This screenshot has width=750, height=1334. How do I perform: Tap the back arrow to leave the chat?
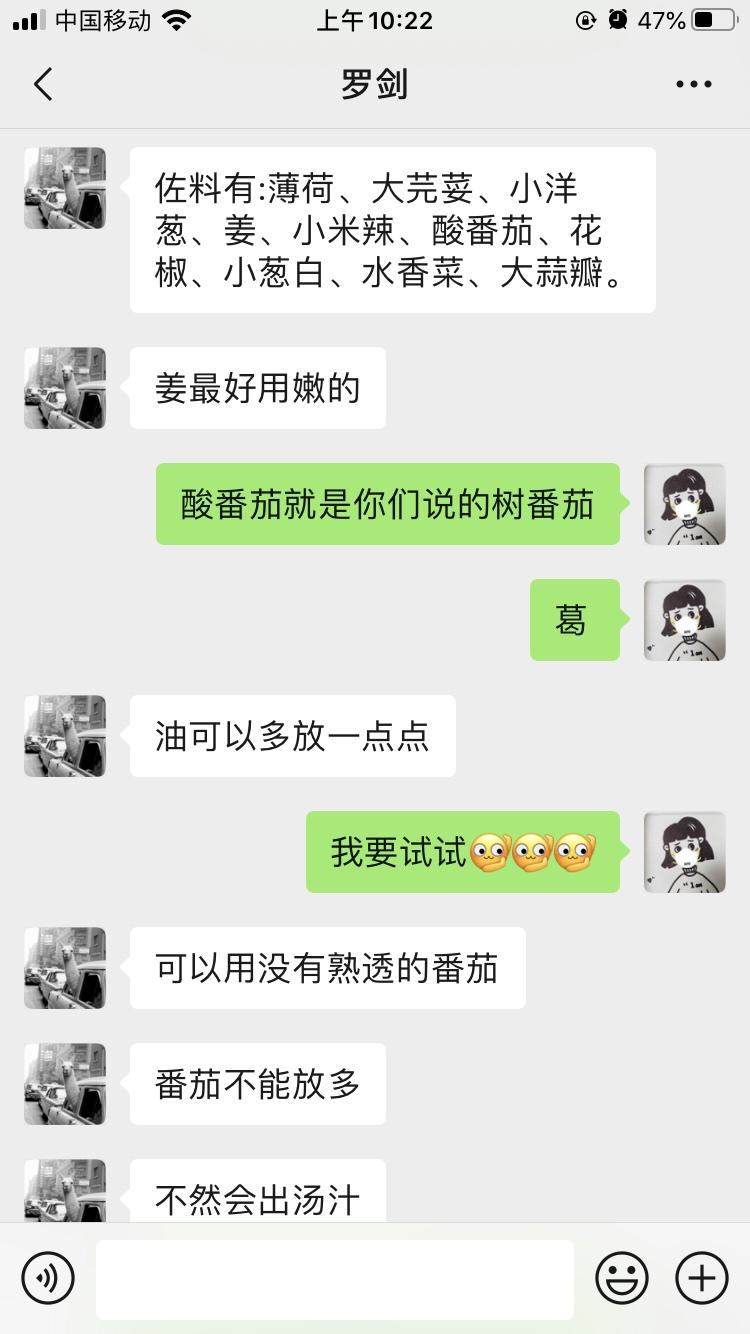tap(42, 84)
